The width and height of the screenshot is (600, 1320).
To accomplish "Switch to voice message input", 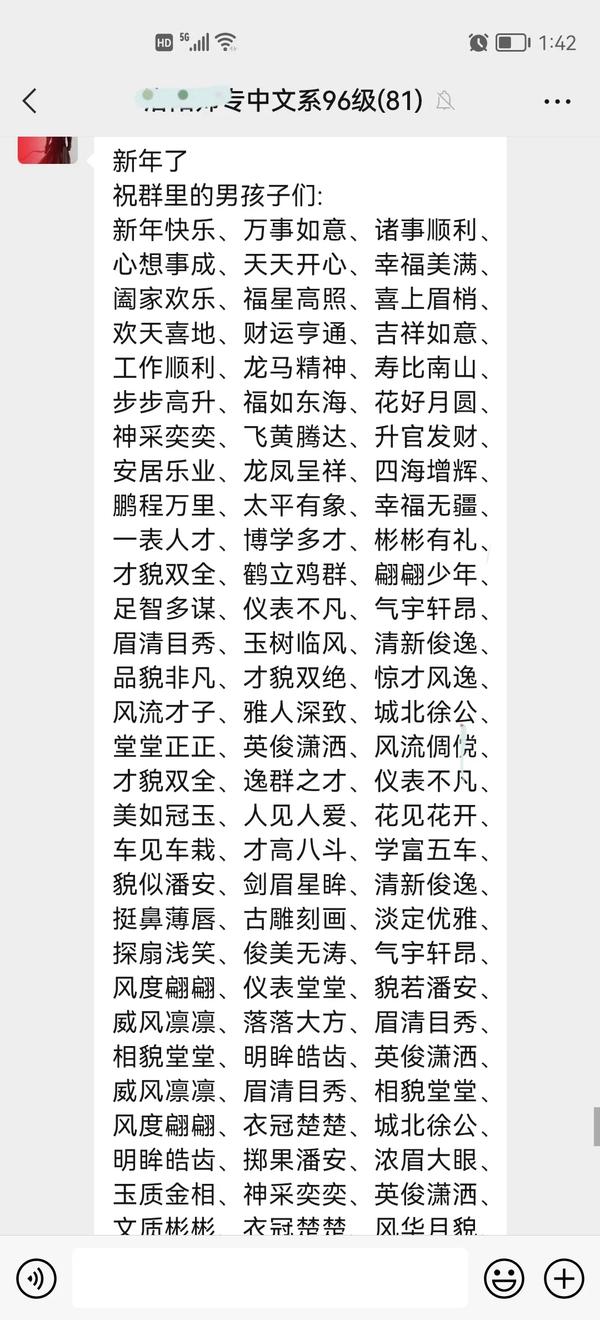I will [36, 1278].
